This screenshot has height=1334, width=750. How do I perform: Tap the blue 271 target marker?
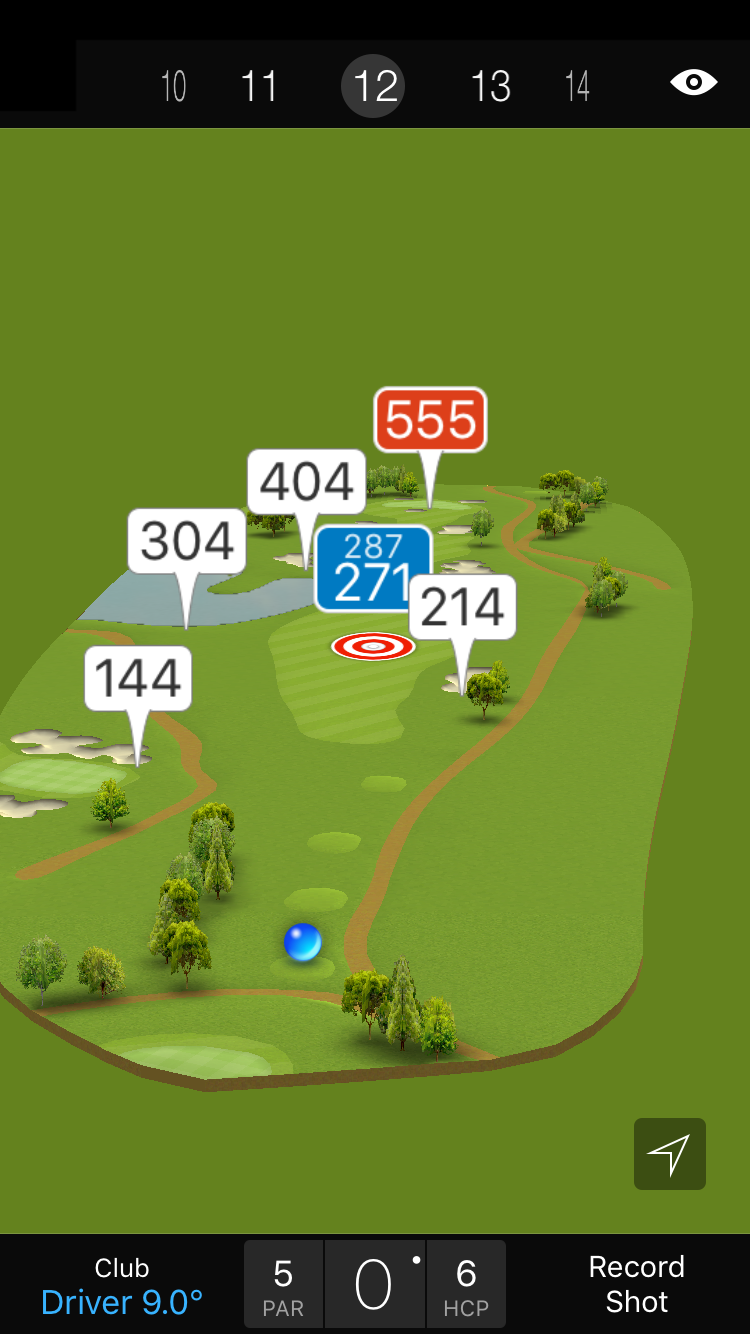[373, 569]
